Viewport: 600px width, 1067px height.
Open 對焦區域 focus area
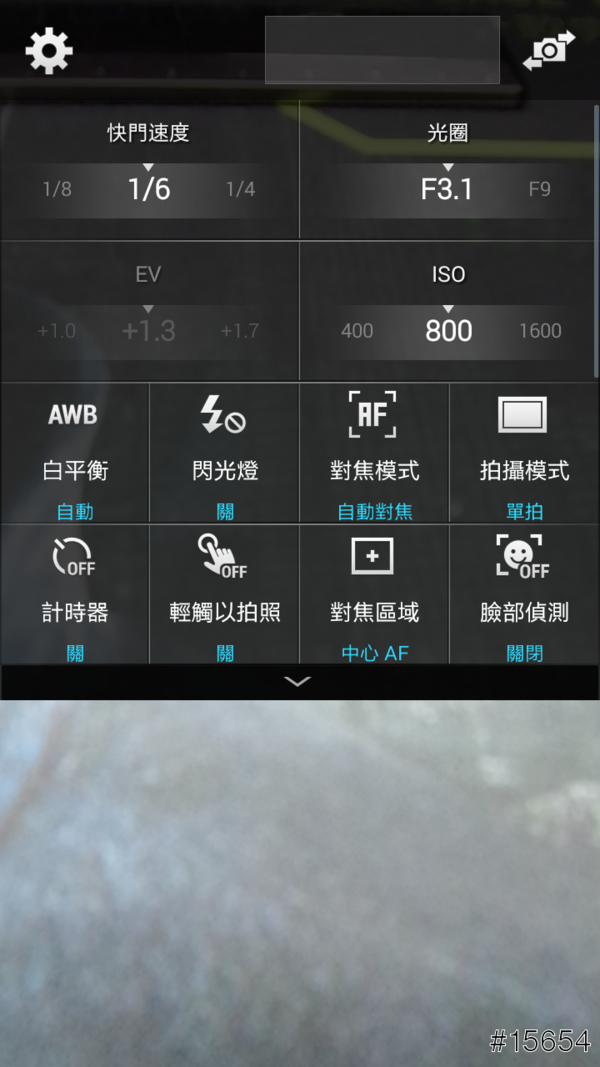click(x=374, y=595)
